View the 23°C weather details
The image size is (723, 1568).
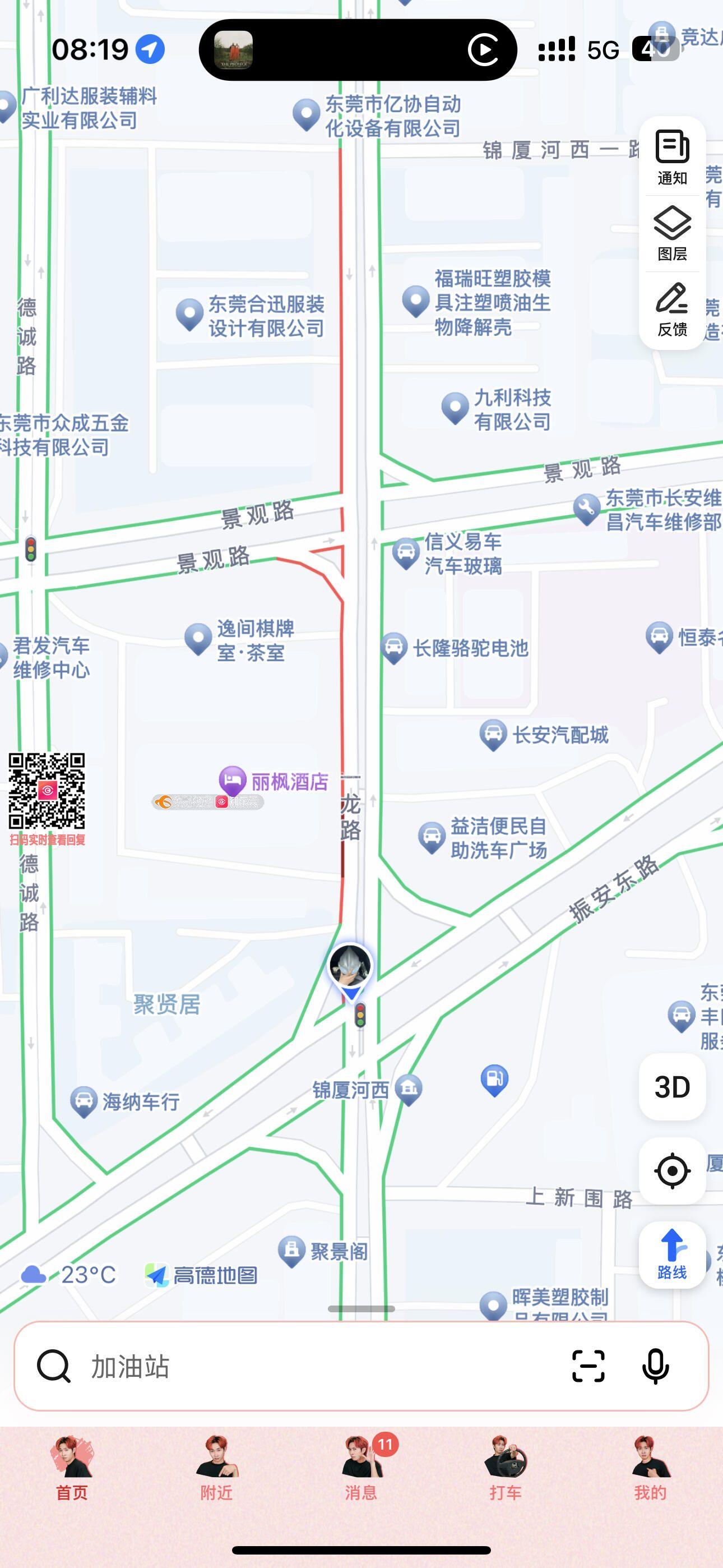click(x=68, y=1275)
